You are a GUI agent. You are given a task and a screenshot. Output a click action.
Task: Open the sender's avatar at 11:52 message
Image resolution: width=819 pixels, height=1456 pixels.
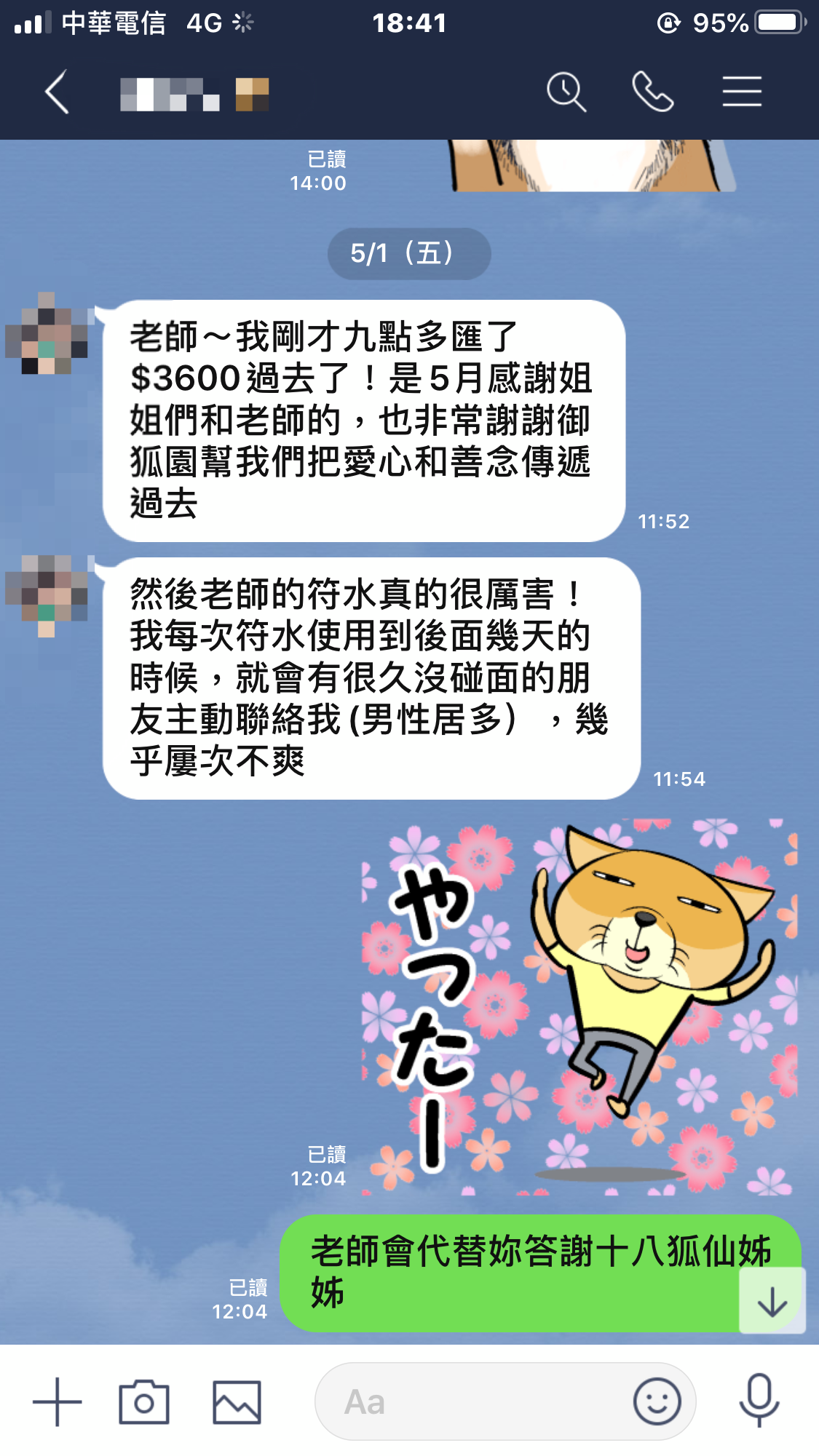47,334
